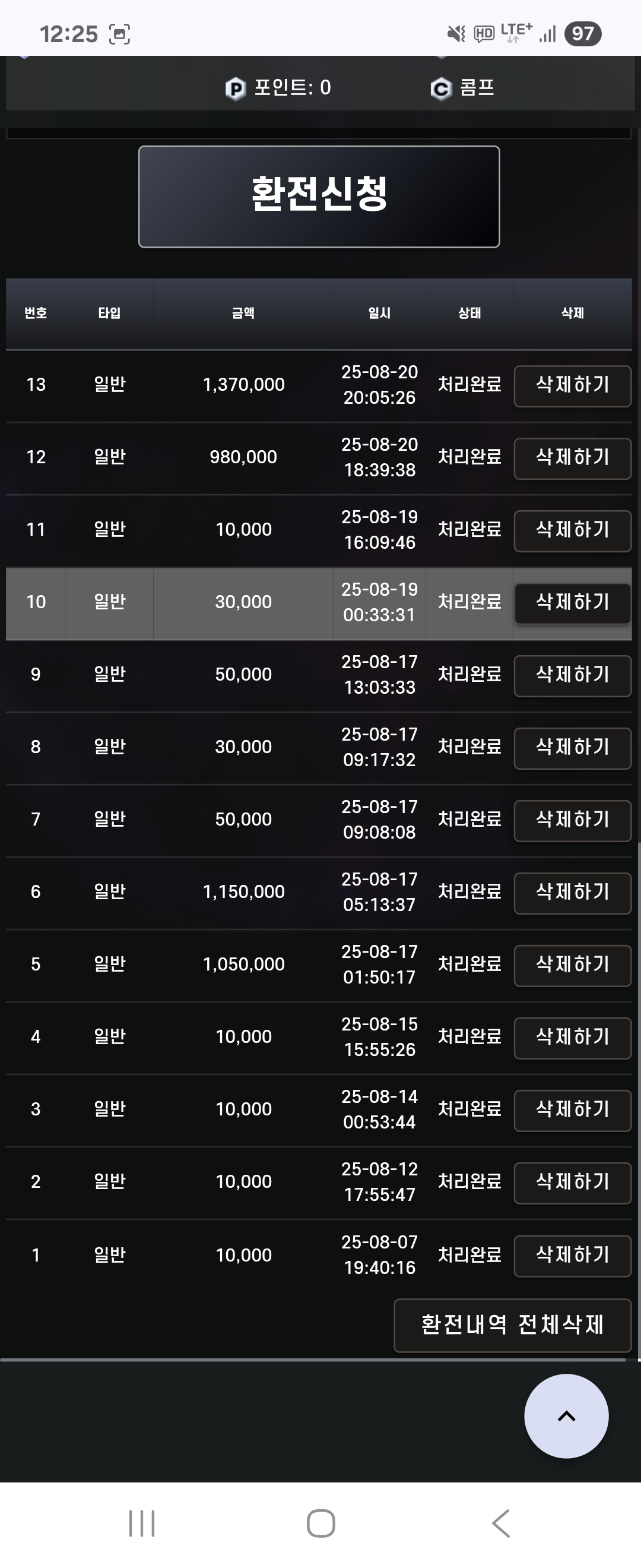The height and width of the screenshot is (1568, 641).
Task: Delete the 1,050,000 record number 5
Action: (x=572, y=965)
